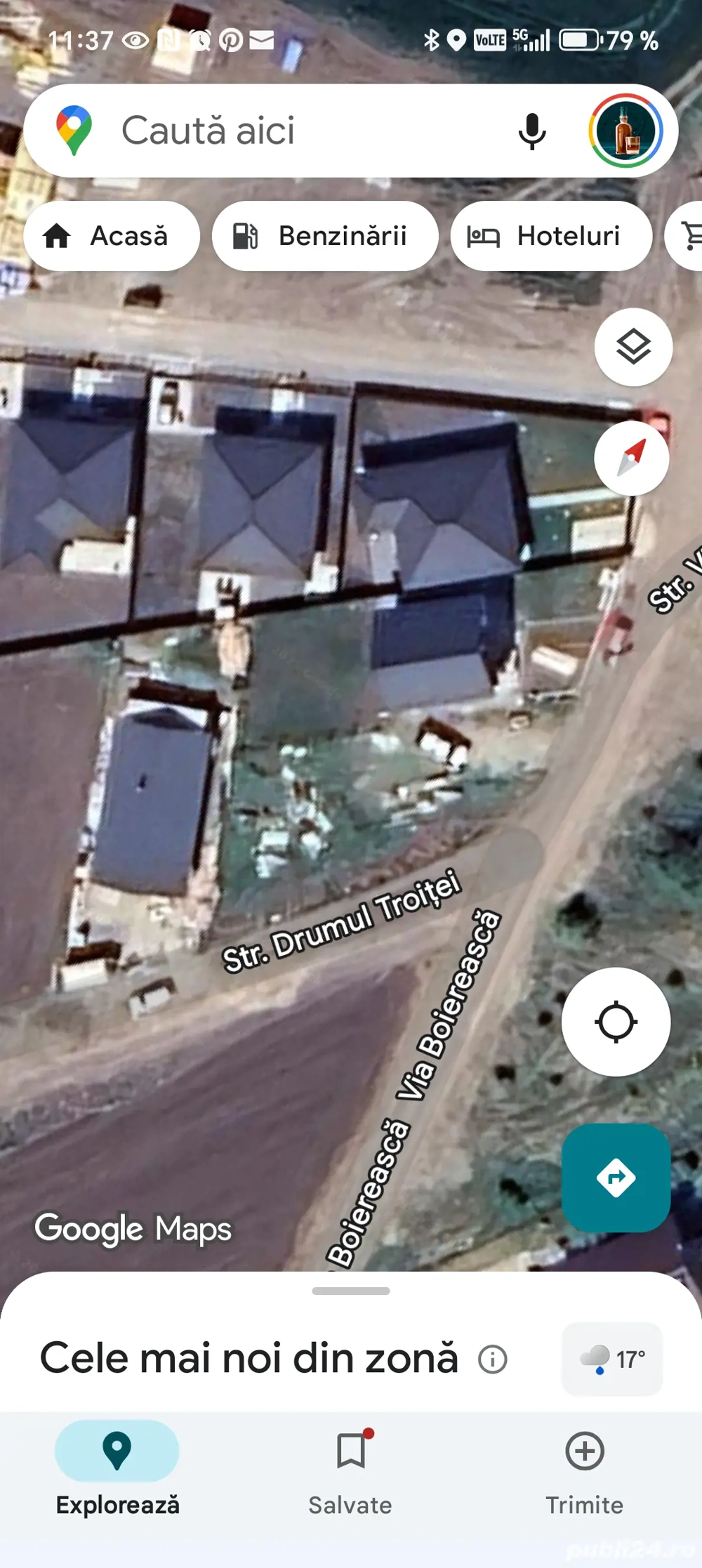This screenshot has width=702, height=1568.
Task: Tap the Benzinării chip
Action: (x=325, y=236)
